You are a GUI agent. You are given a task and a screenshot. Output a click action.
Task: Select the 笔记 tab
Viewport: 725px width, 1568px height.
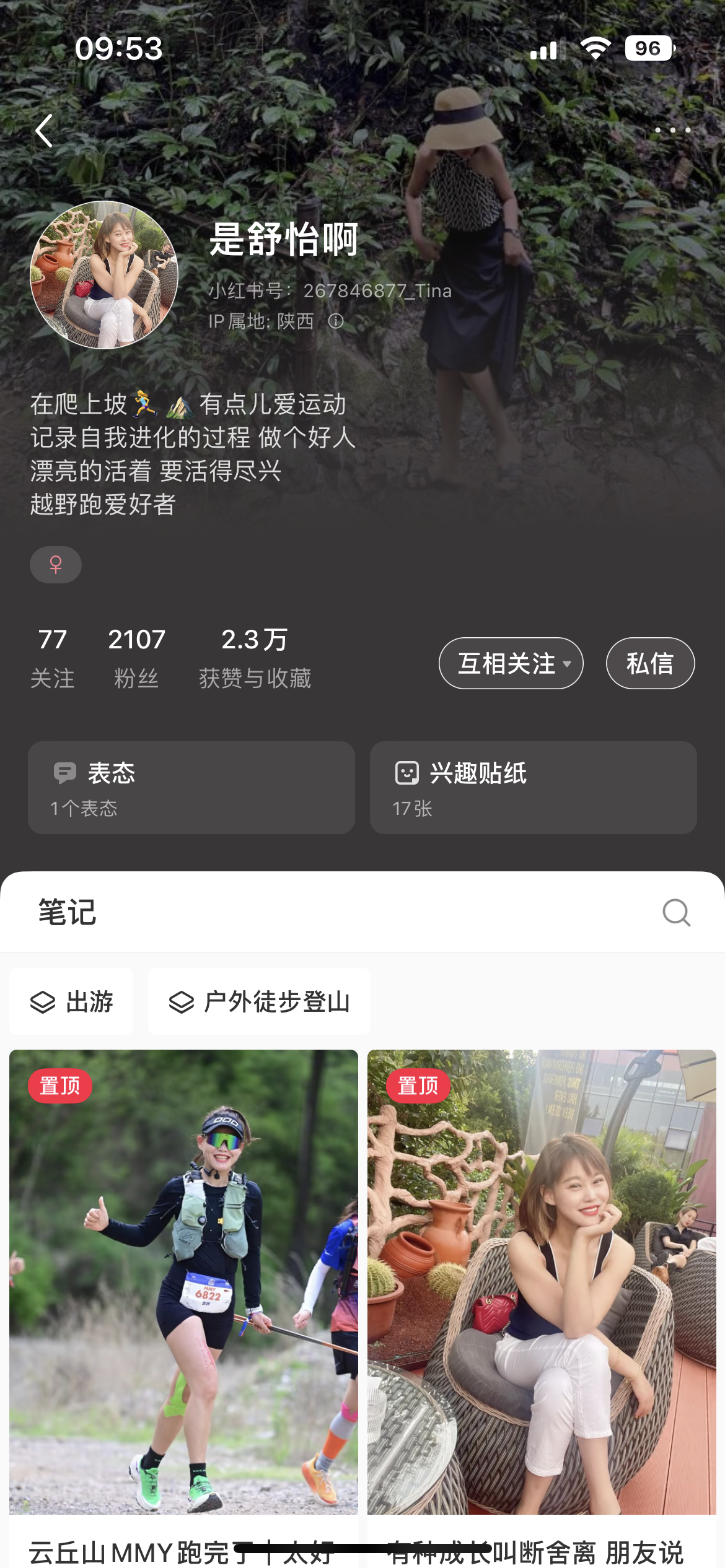pos(67,912)
